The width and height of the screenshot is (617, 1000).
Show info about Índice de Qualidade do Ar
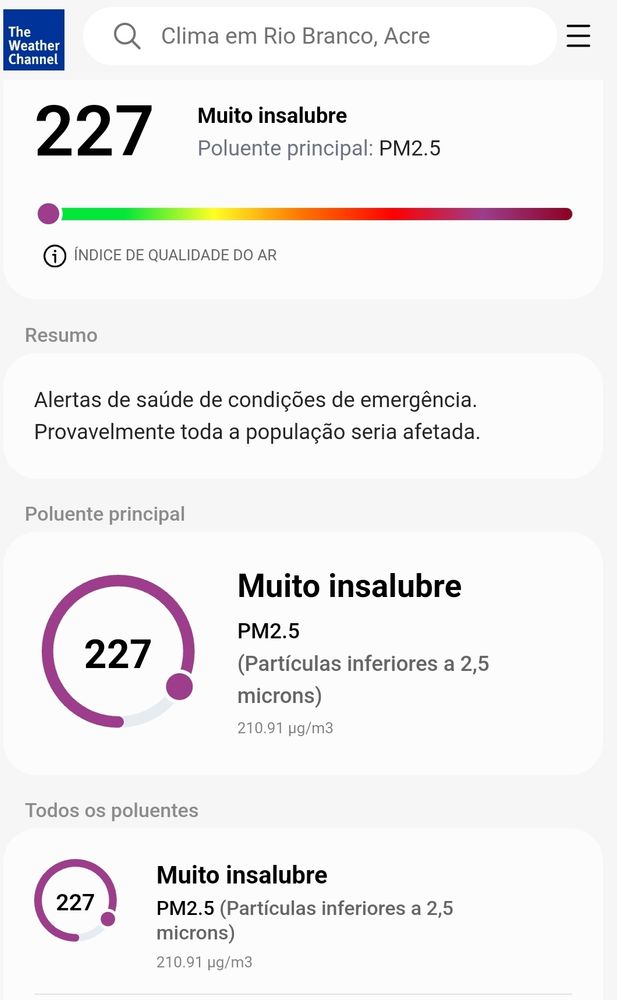(55, 255)
